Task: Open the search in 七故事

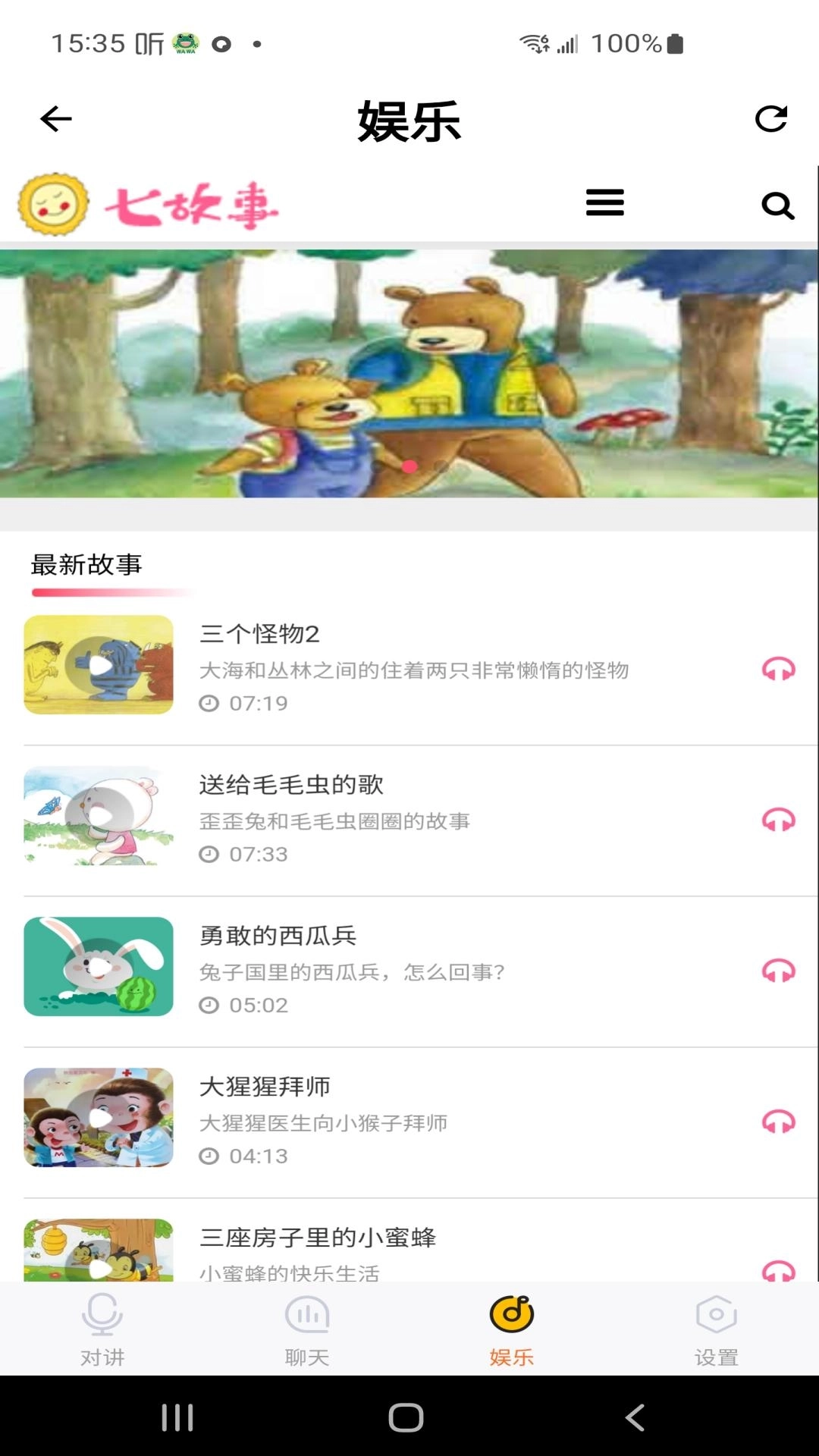Action: click(775, 205)
